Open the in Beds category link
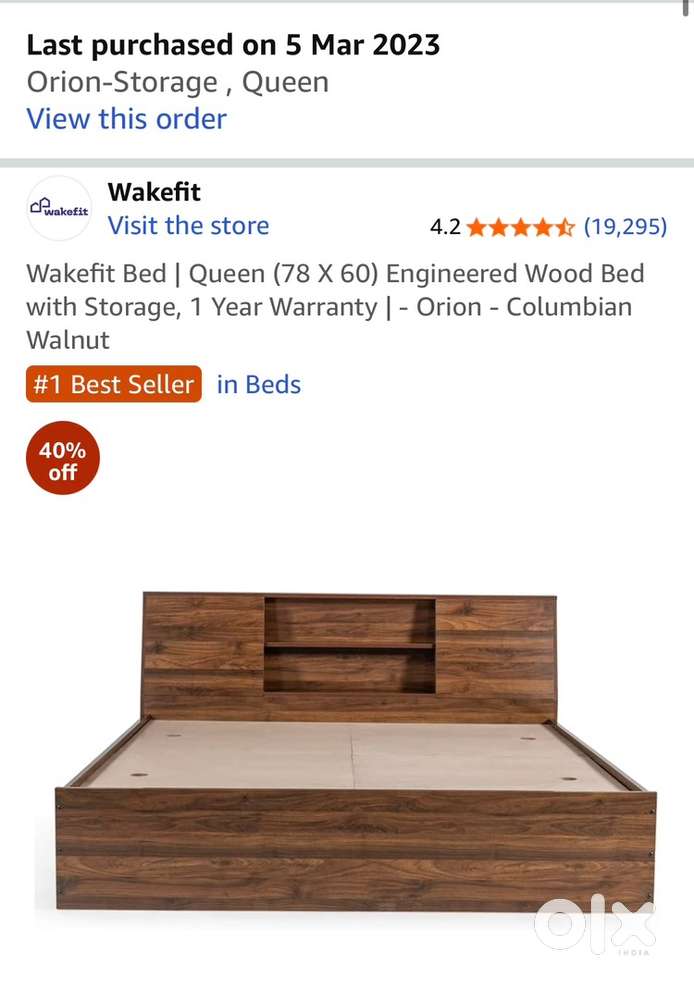 [258, 385]
